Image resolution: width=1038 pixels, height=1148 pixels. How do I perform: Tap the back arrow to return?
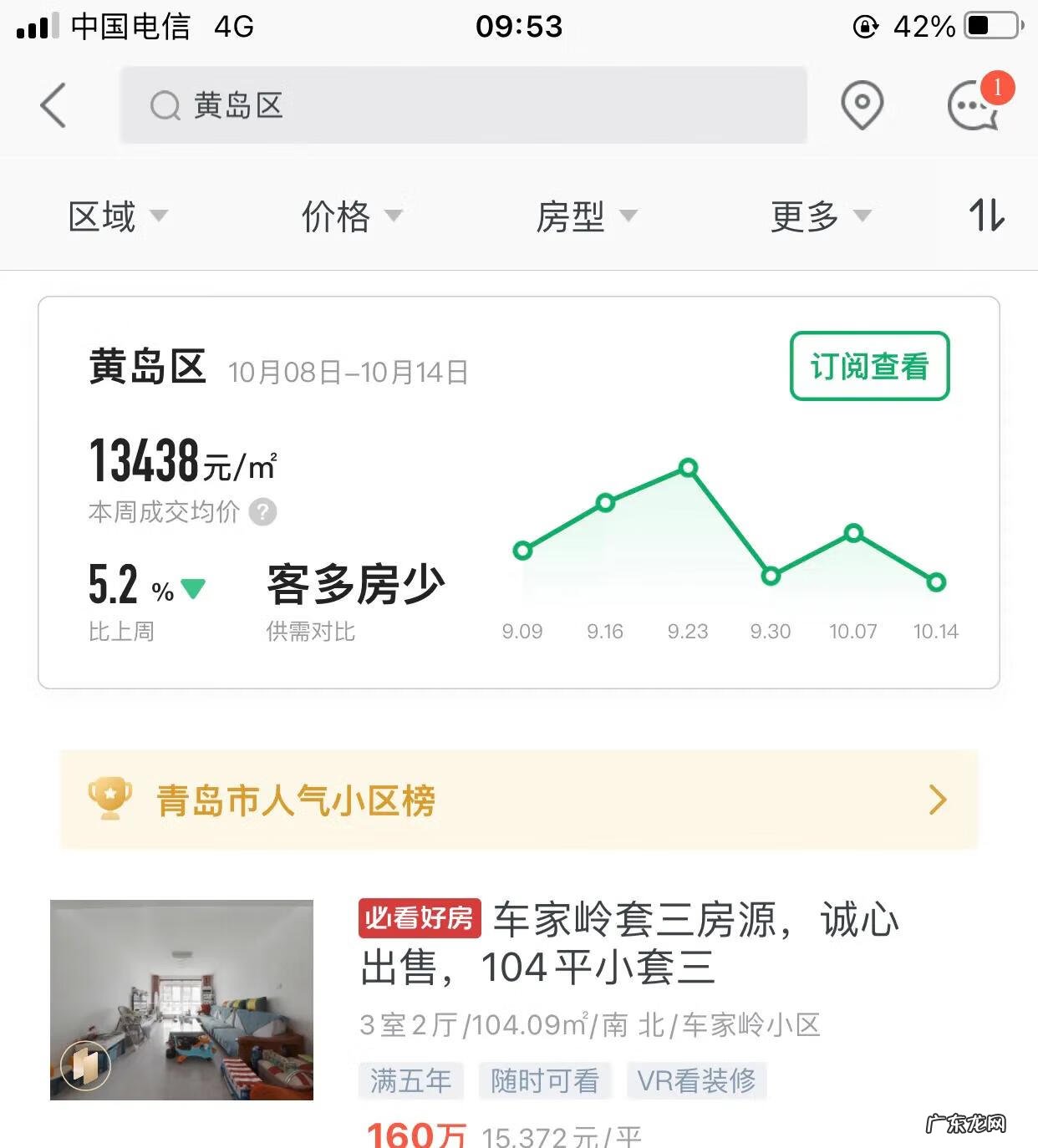click(x=53, y=106)
